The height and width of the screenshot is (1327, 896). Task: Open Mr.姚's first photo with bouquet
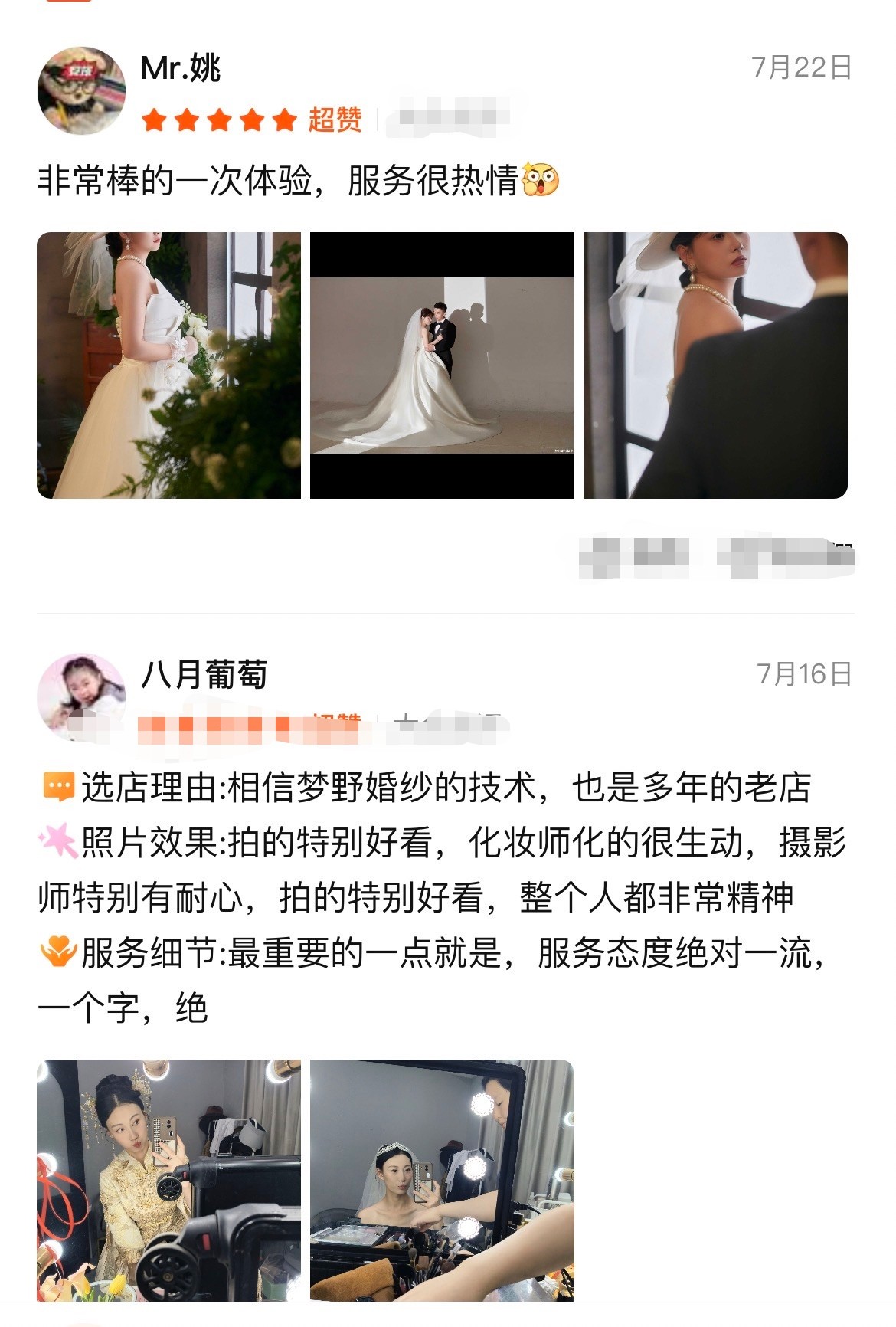coord(168,365)
